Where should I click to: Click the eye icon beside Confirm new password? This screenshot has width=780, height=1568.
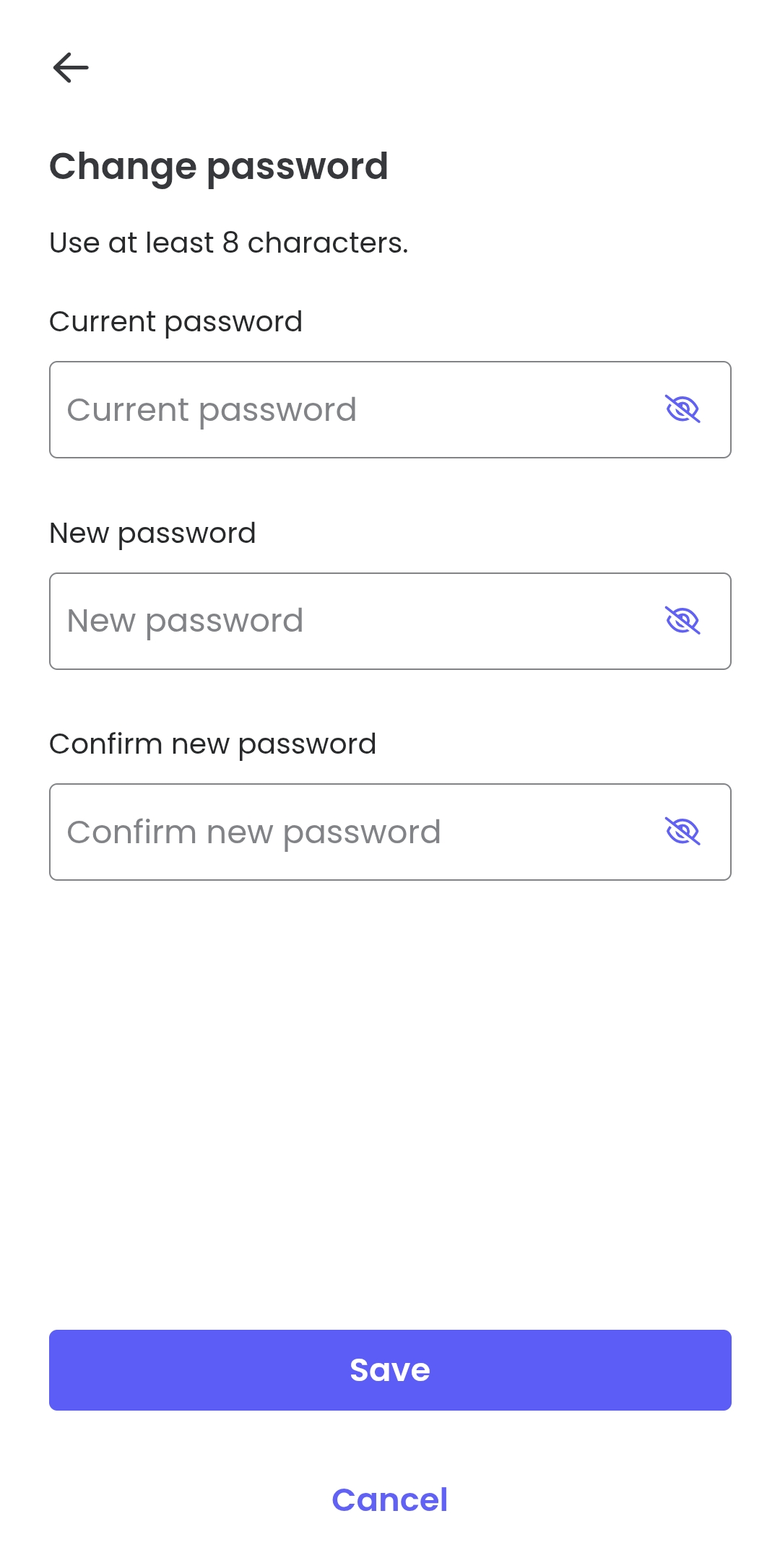coord(682,832)
